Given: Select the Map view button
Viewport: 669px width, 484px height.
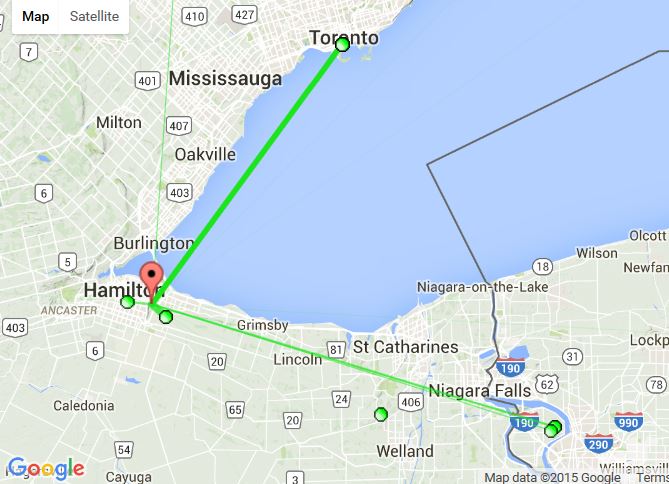Looking at the screenshot, I should (x=36, y=17).
